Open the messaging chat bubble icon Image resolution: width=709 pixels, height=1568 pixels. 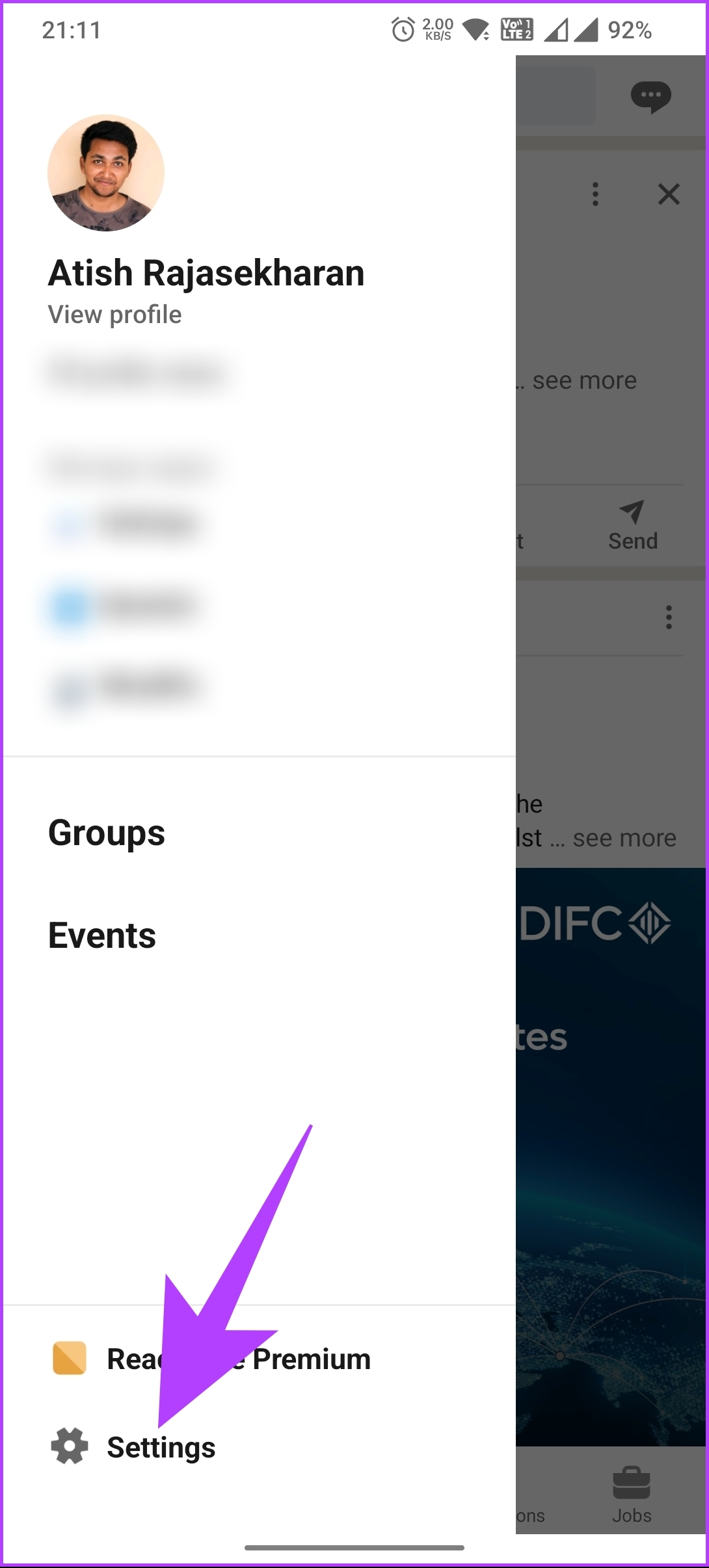(x=650, y=97)
